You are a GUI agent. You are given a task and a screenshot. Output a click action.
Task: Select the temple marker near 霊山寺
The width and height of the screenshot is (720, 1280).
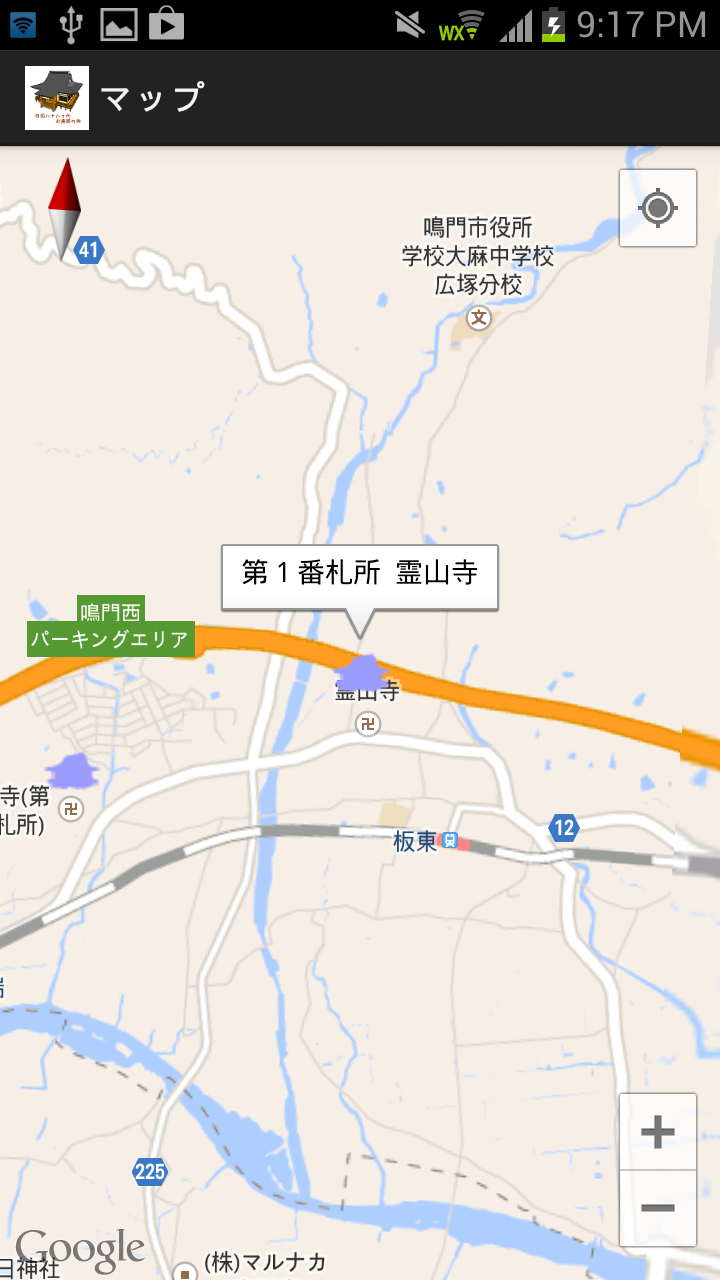[362, 671]
